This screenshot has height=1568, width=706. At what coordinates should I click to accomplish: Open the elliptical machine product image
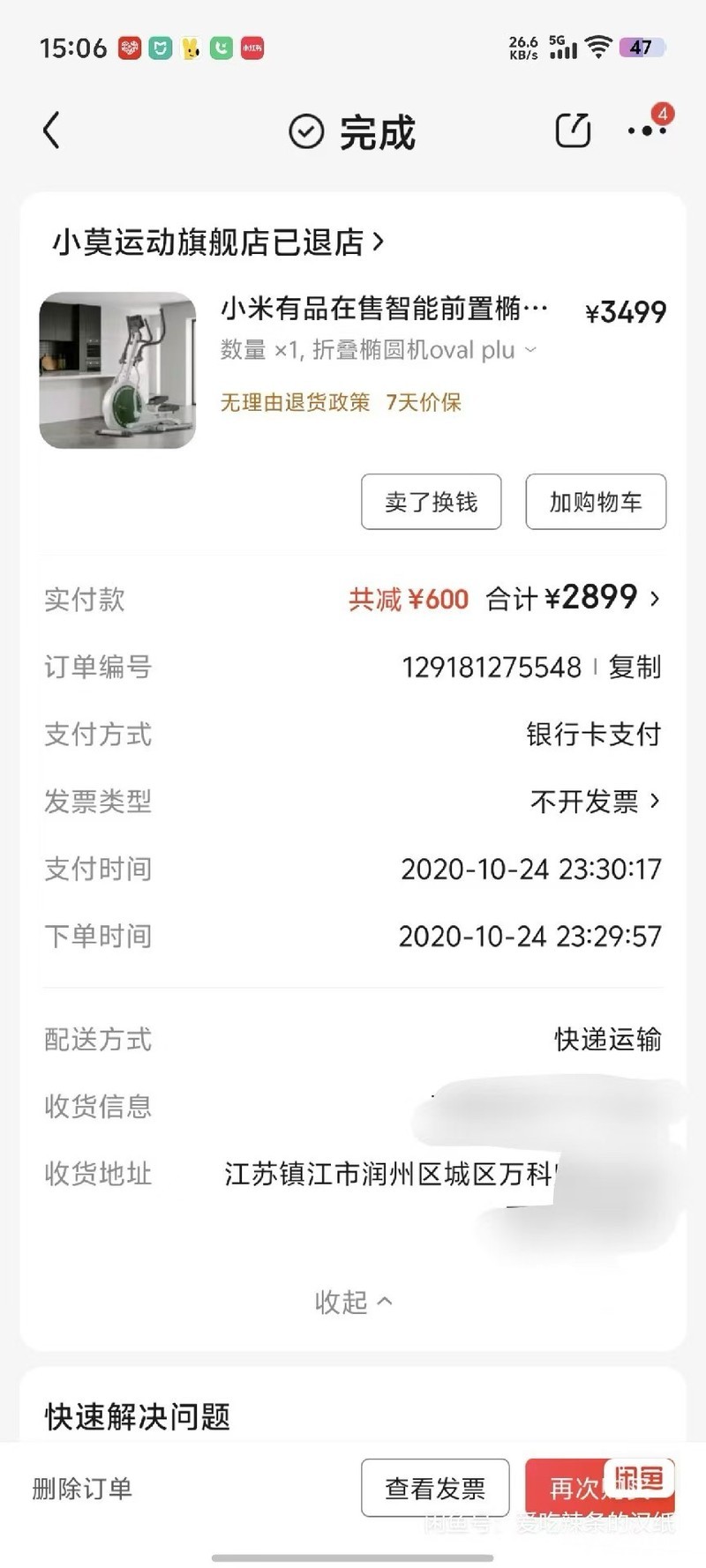tap(117, 370)
